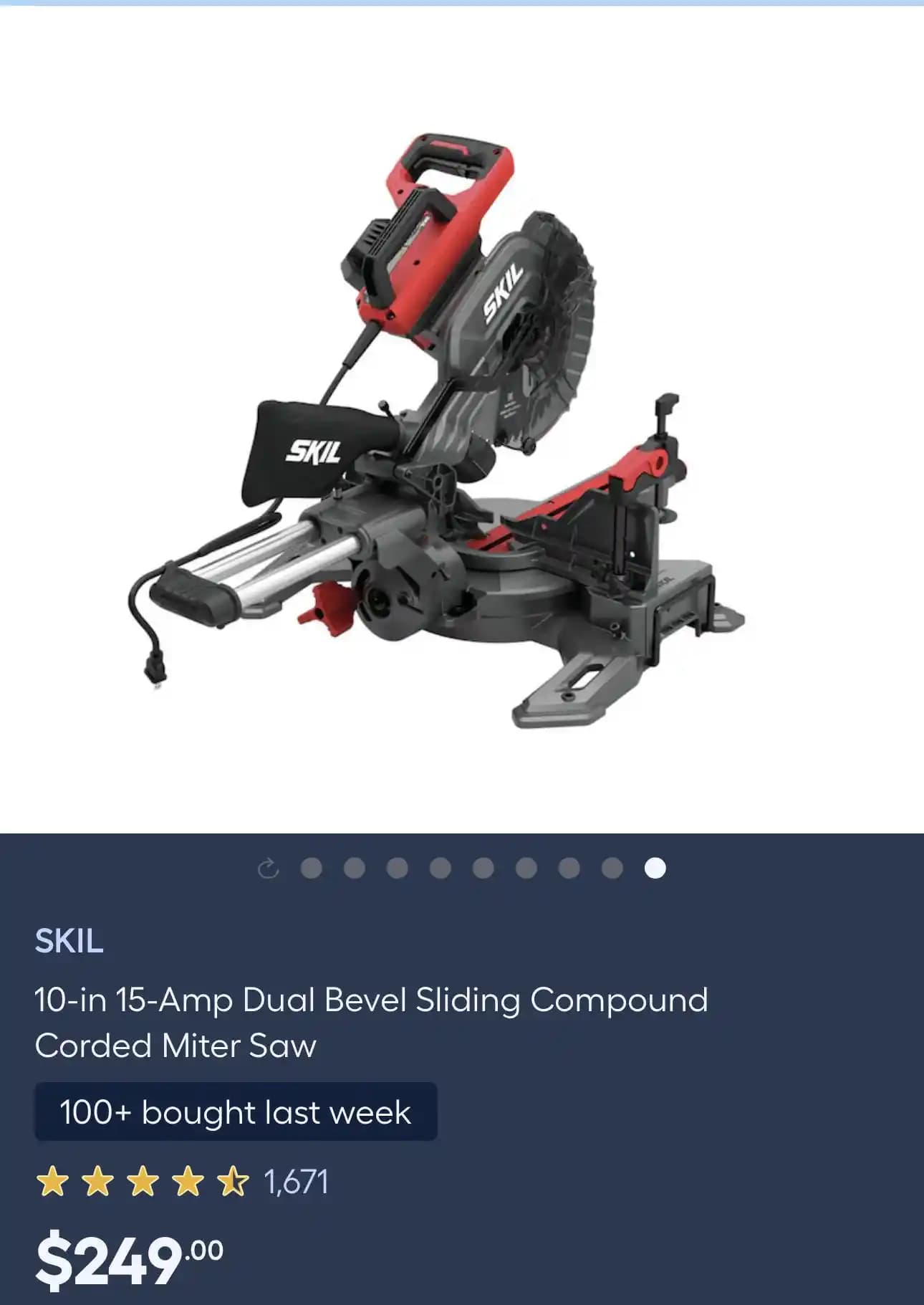Enlarge the miter saw product image
The width and height of the screenshot is (924, 1305).
(x=437, y=430)
